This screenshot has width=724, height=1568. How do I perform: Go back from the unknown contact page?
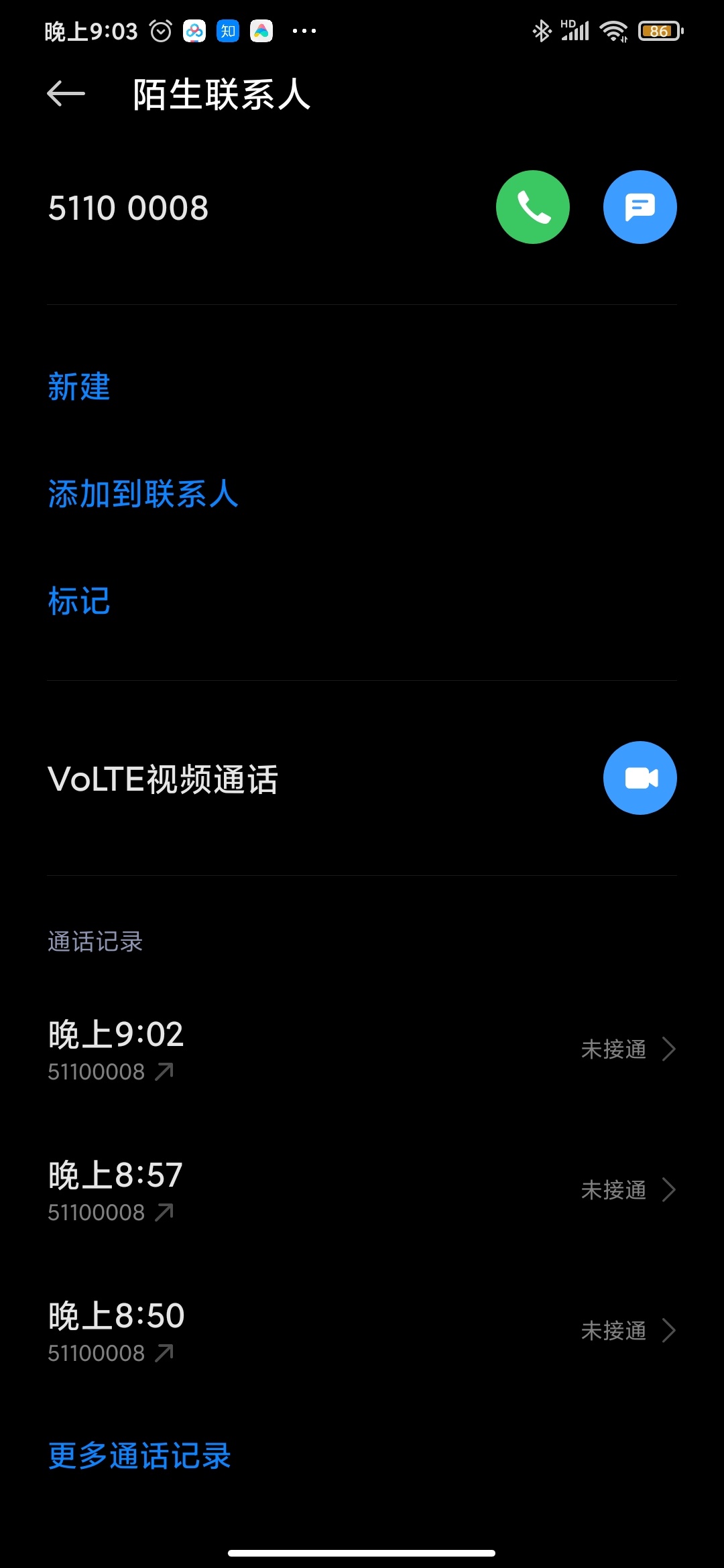66,94
